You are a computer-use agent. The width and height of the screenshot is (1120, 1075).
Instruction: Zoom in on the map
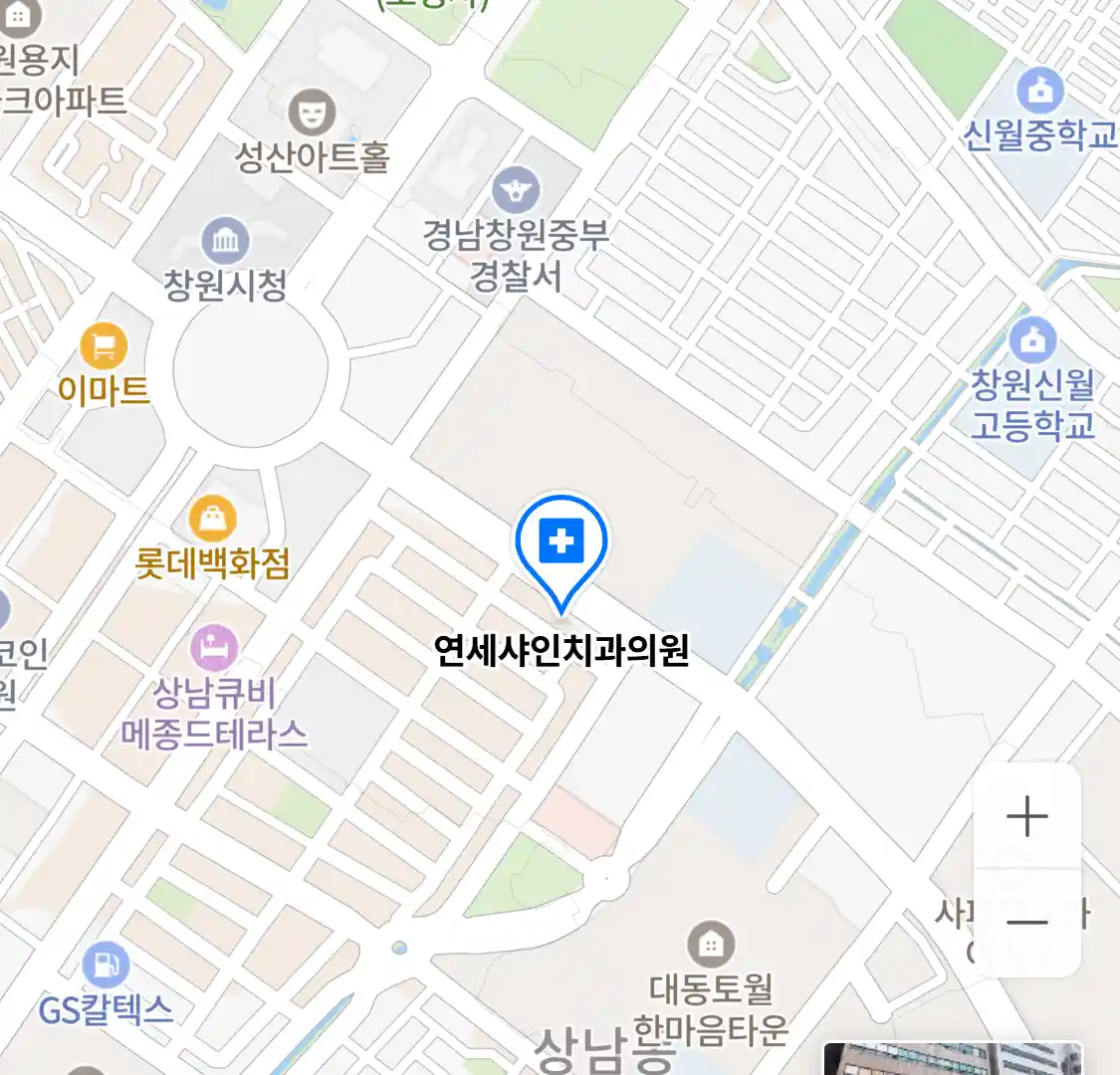(x=1026, y=817)
